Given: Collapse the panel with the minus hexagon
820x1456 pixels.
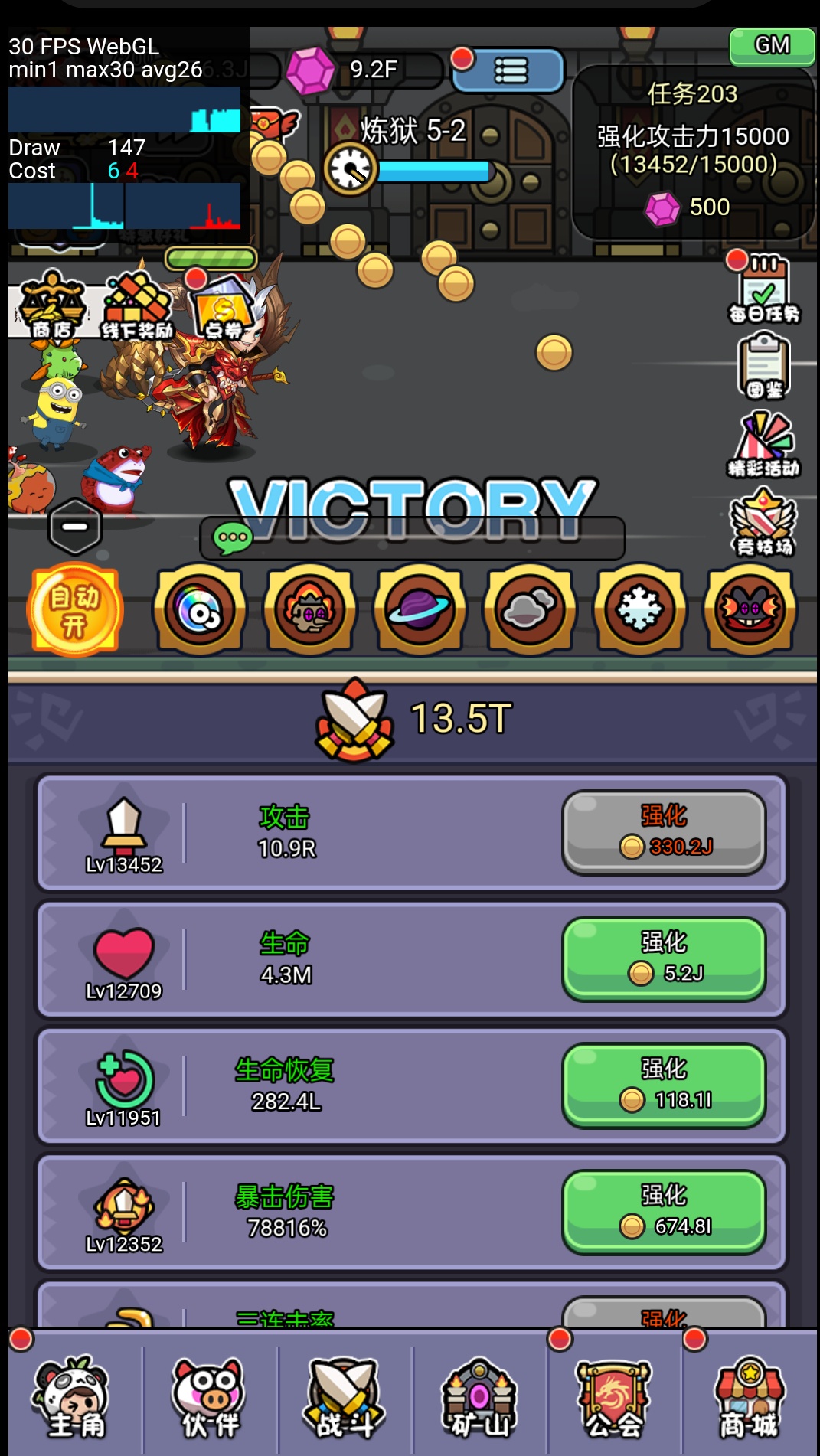Looking at the screenshot, I should (x=74, y=527).
